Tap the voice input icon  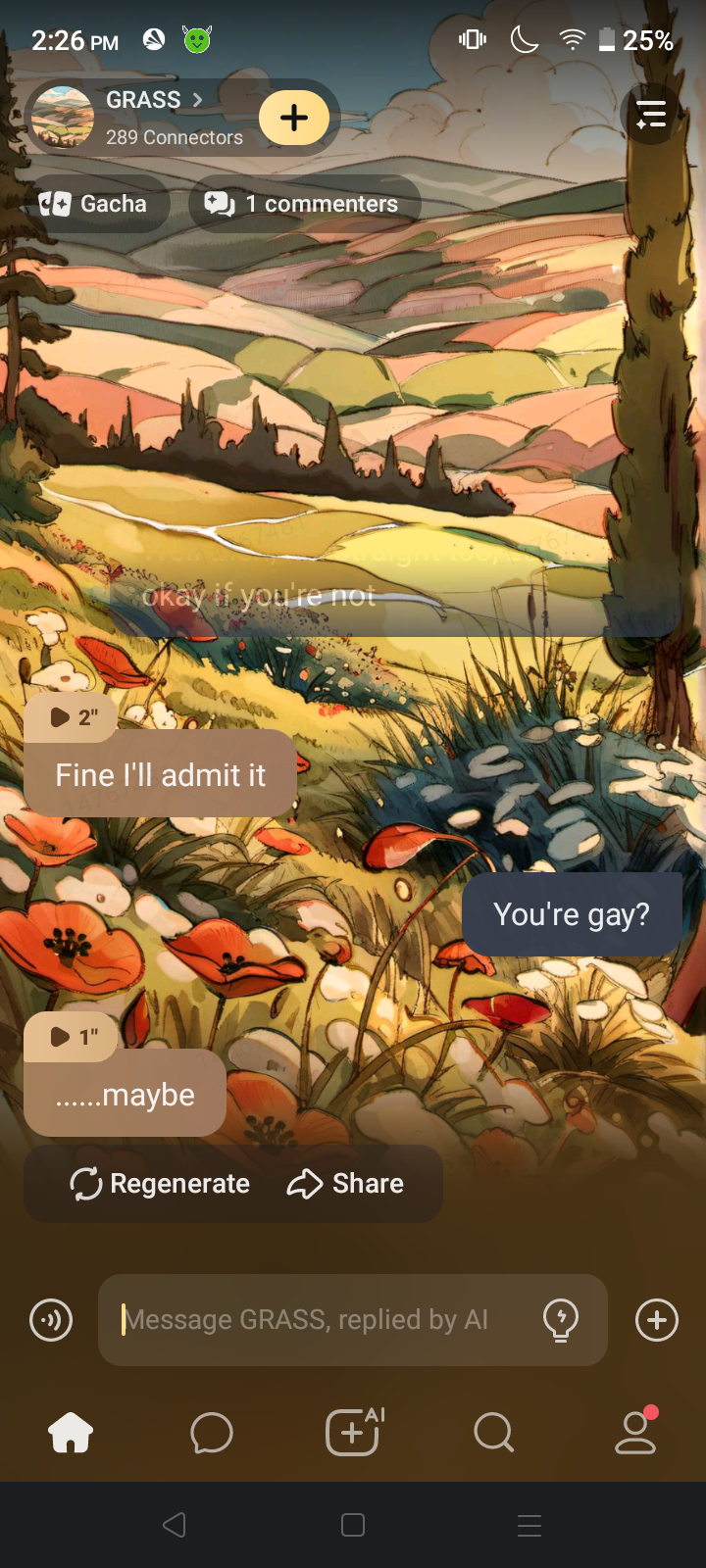pos(51,1320)
